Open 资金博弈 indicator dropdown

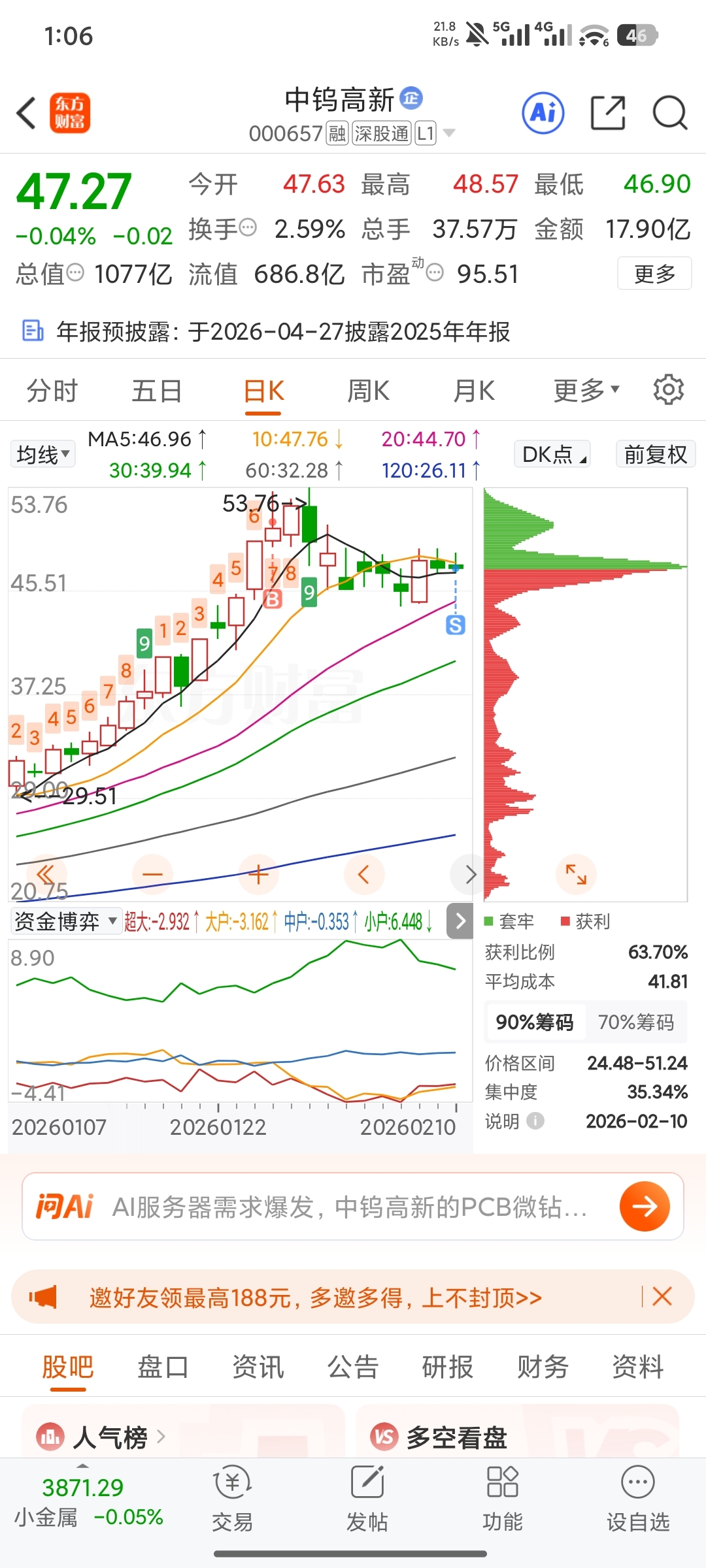pyautogui.click(x=65, y=921)
